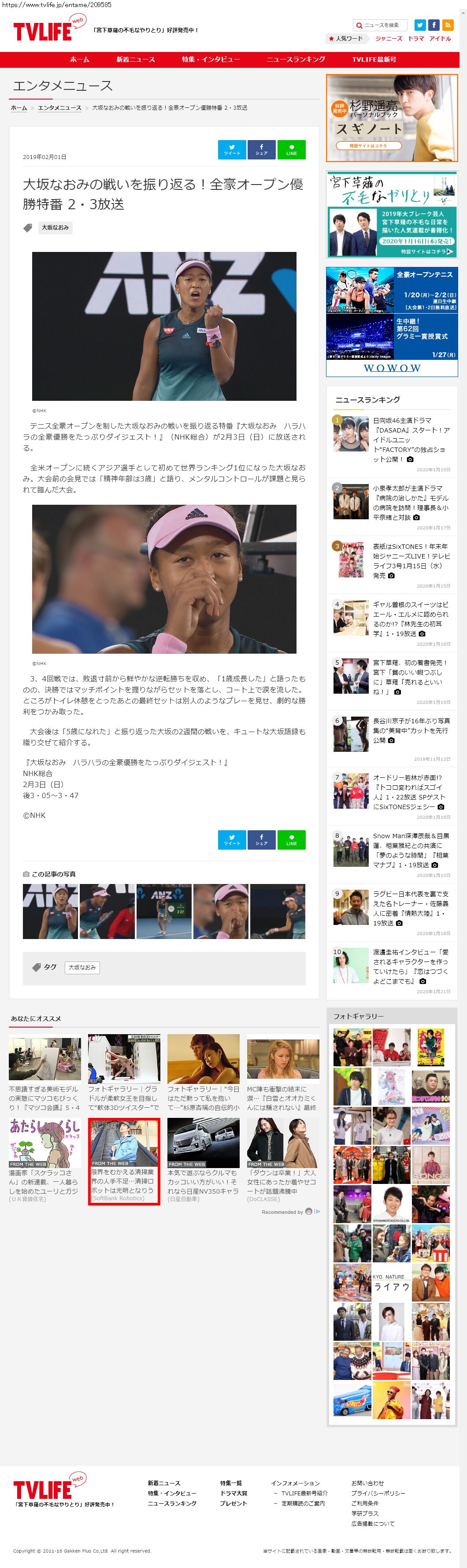Tap the ジャニーズ popular keyword link
This screenshot has height=1568, width=467.
(389, 38)
